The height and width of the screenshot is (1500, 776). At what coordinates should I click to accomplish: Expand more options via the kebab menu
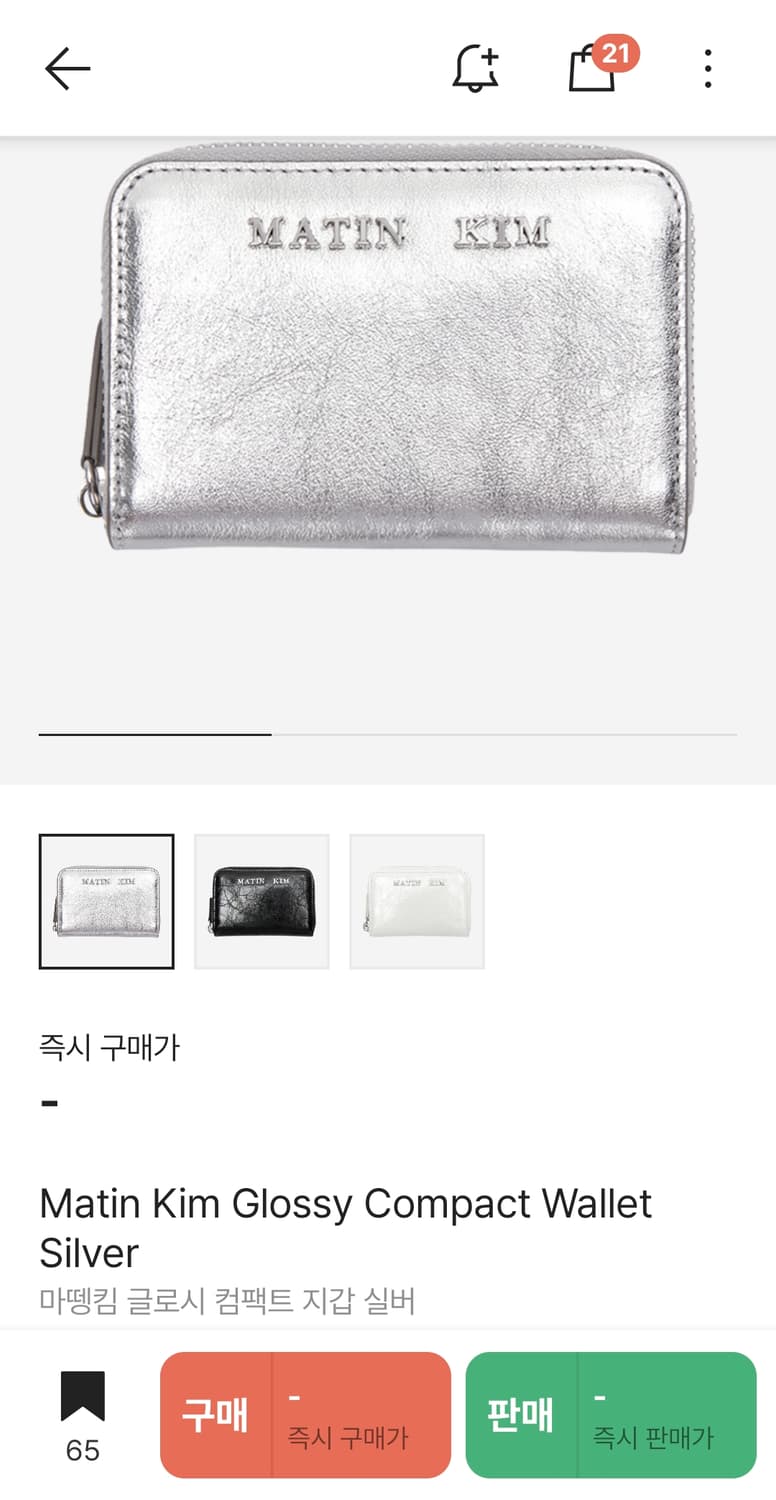click(708, 67)
